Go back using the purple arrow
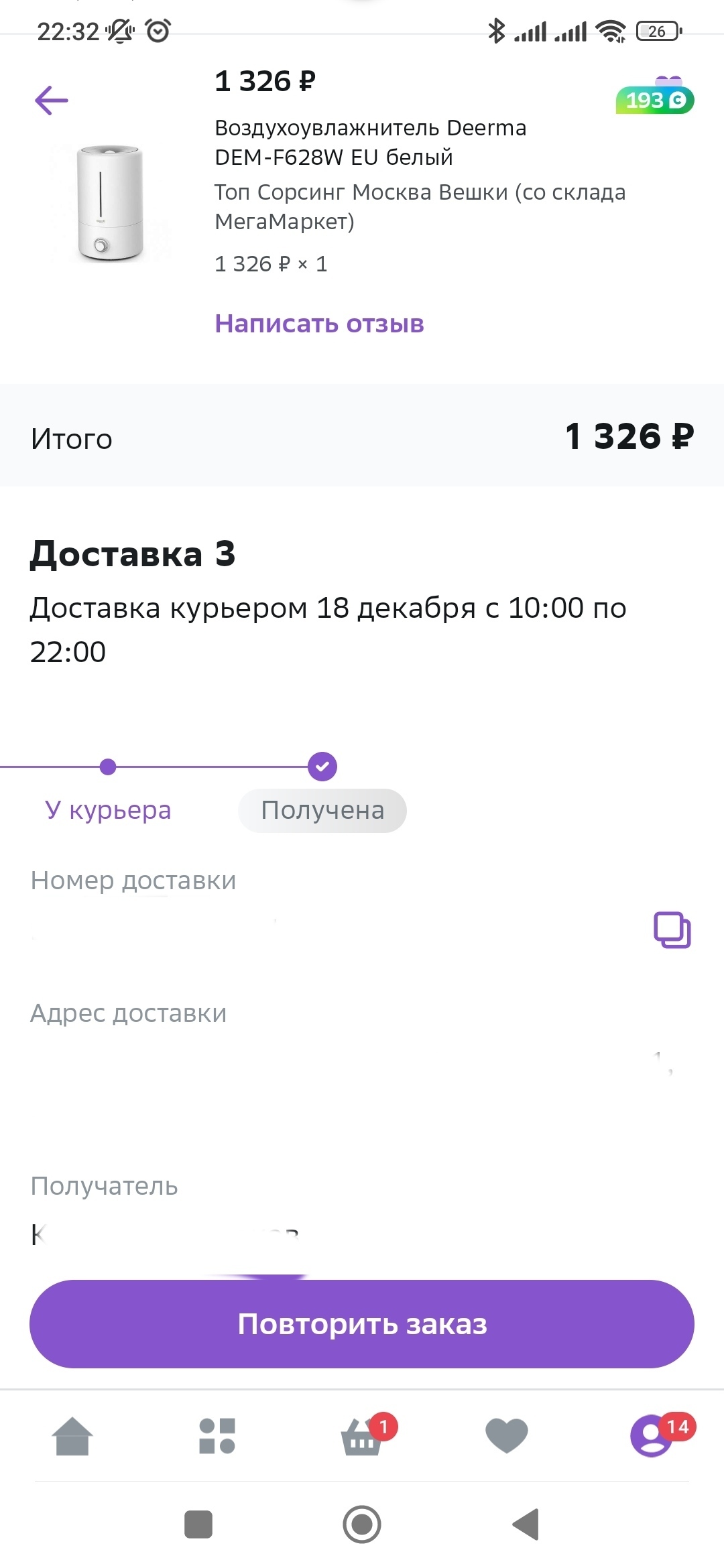724x1568 pixels. pyautogui.click(x=52, y=101)
